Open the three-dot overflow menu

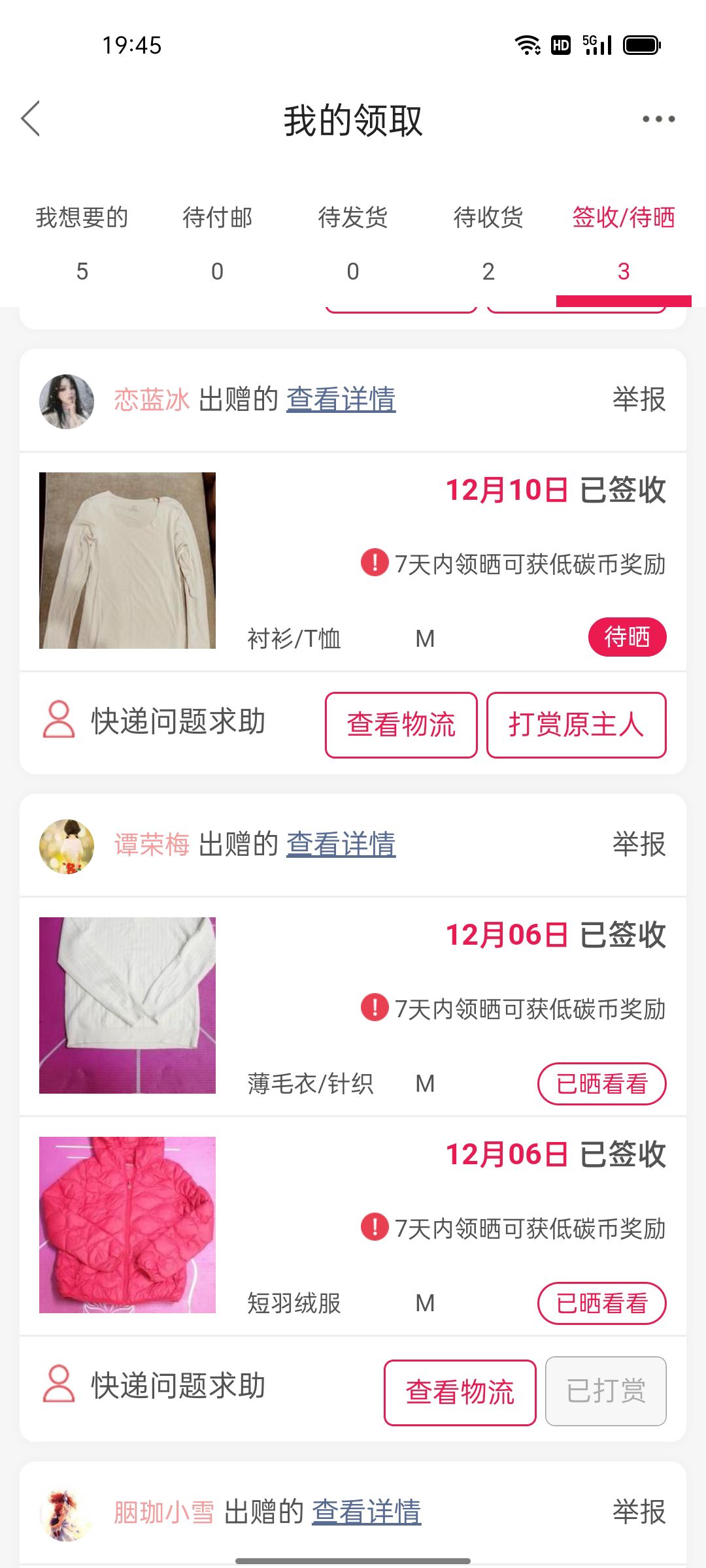tap(658, 119)
